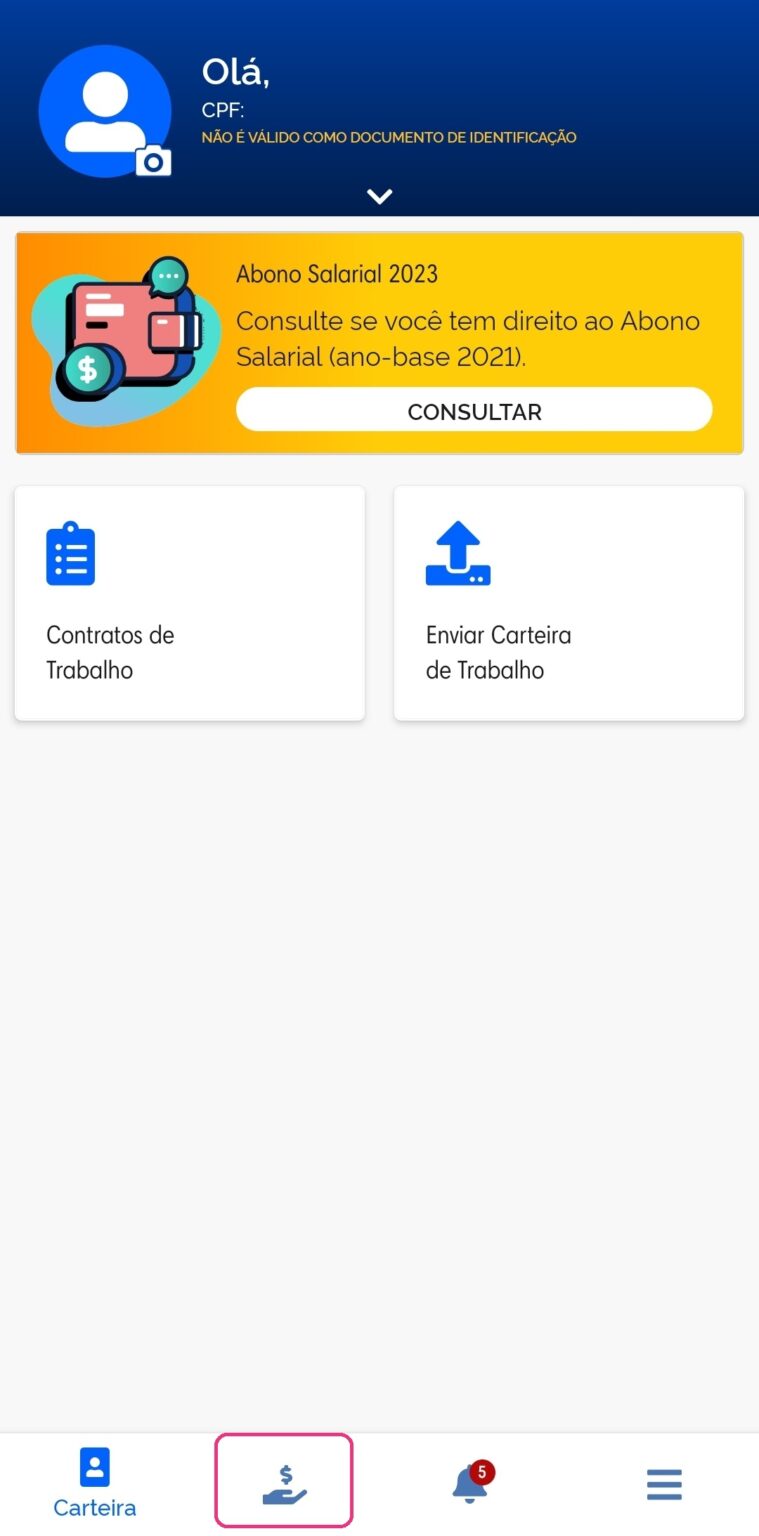759x1536 pixels.
Task: Change profile photo via camera icon
Action: pos(153,160)
